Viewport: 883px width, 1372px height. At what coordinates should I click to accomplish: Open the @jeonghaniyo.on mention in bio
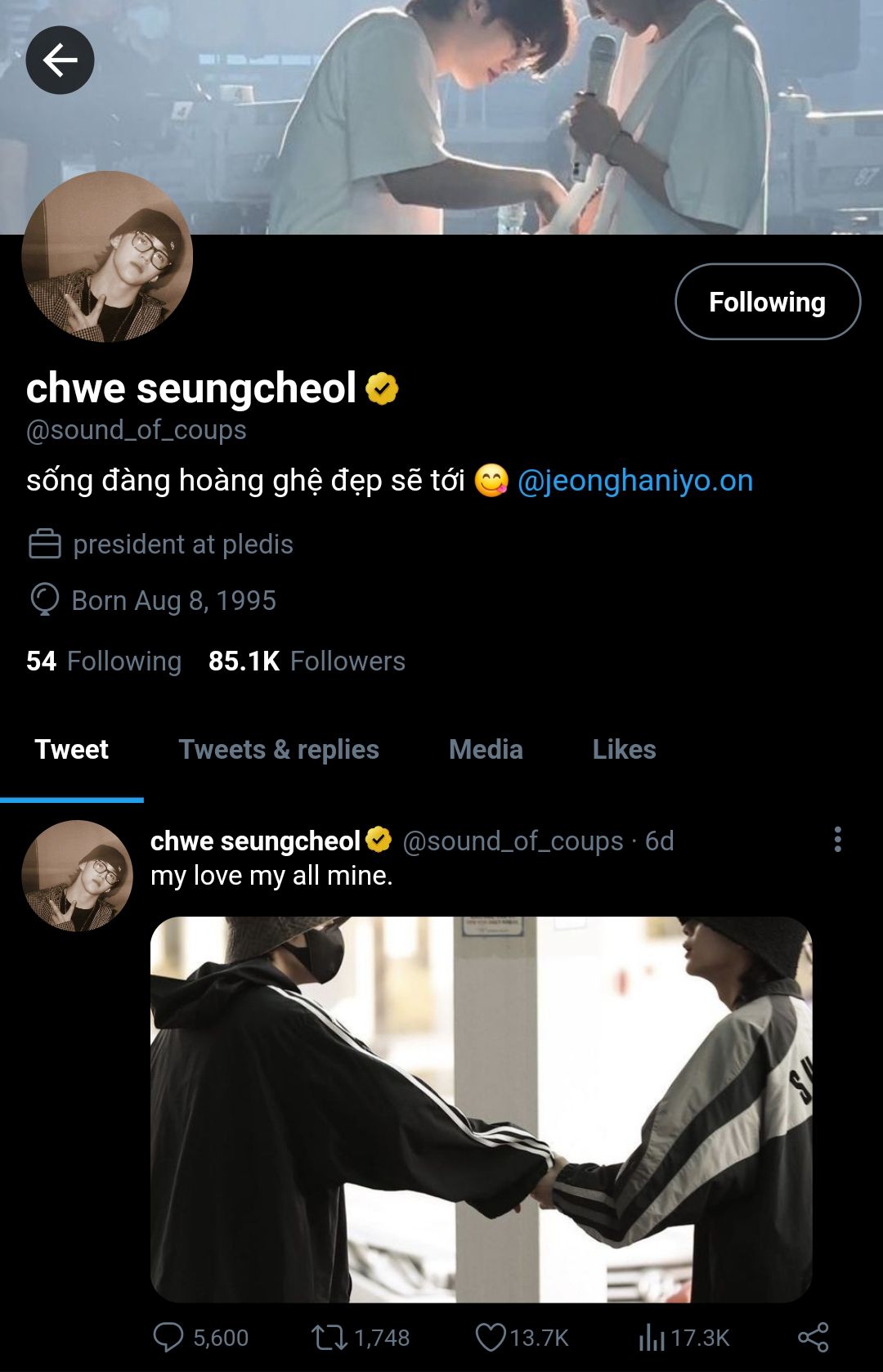click(x=635, y=481)
